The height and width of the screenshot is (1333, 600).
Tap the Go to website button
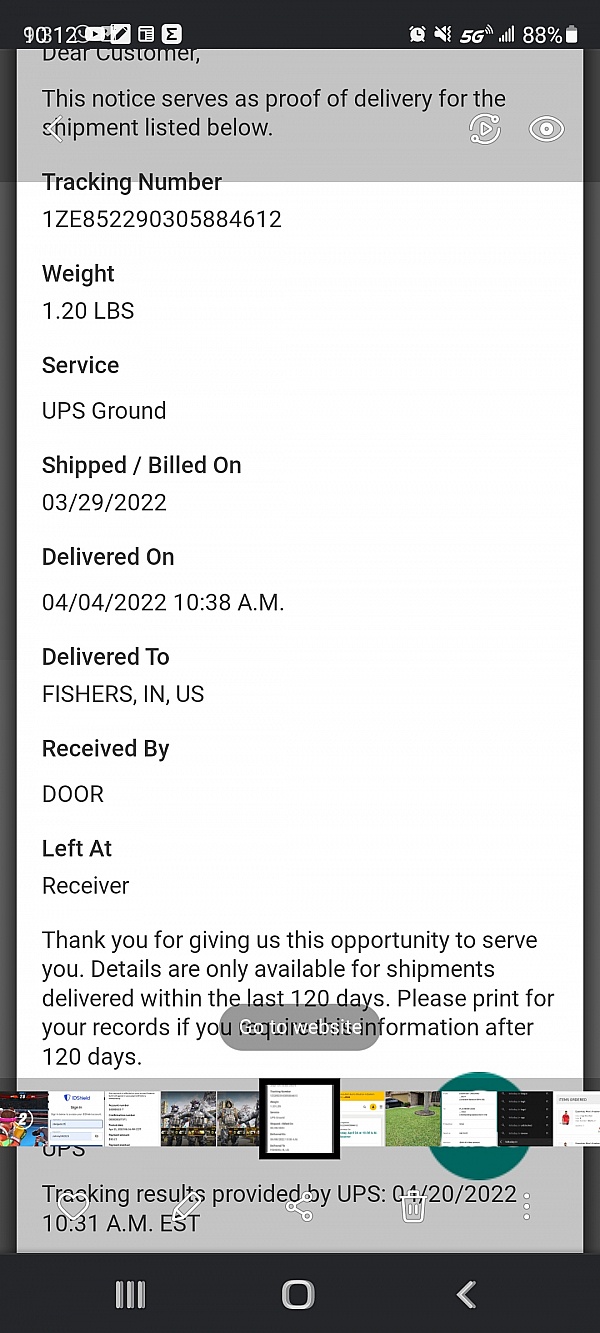(x=300, y=1027)
